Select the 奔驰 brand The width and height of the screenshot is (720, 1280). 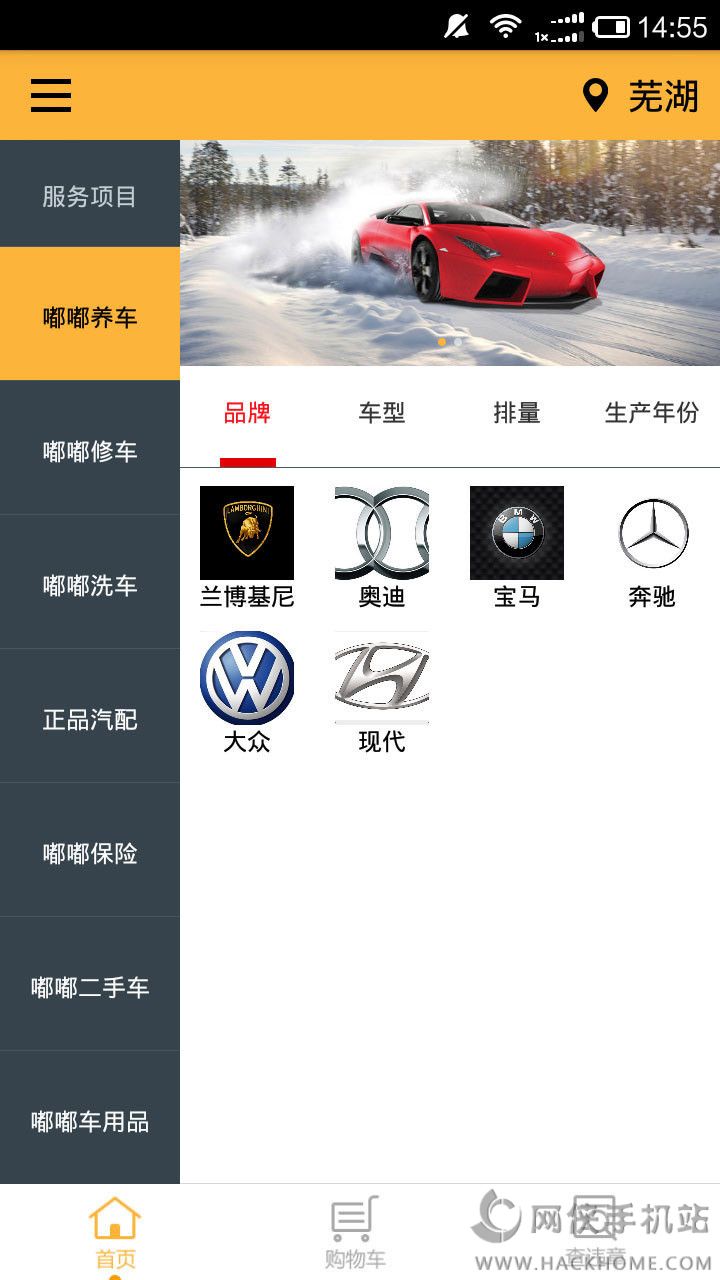(x=652, y=546)
